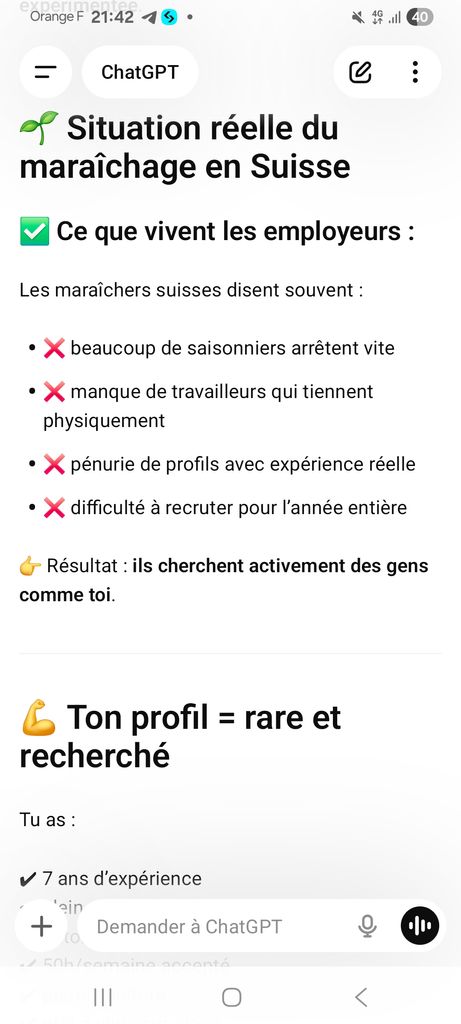The width and height of the screenshot is (461, 1024).
Task: Go back with the system back button
Action: coord(361,997)
